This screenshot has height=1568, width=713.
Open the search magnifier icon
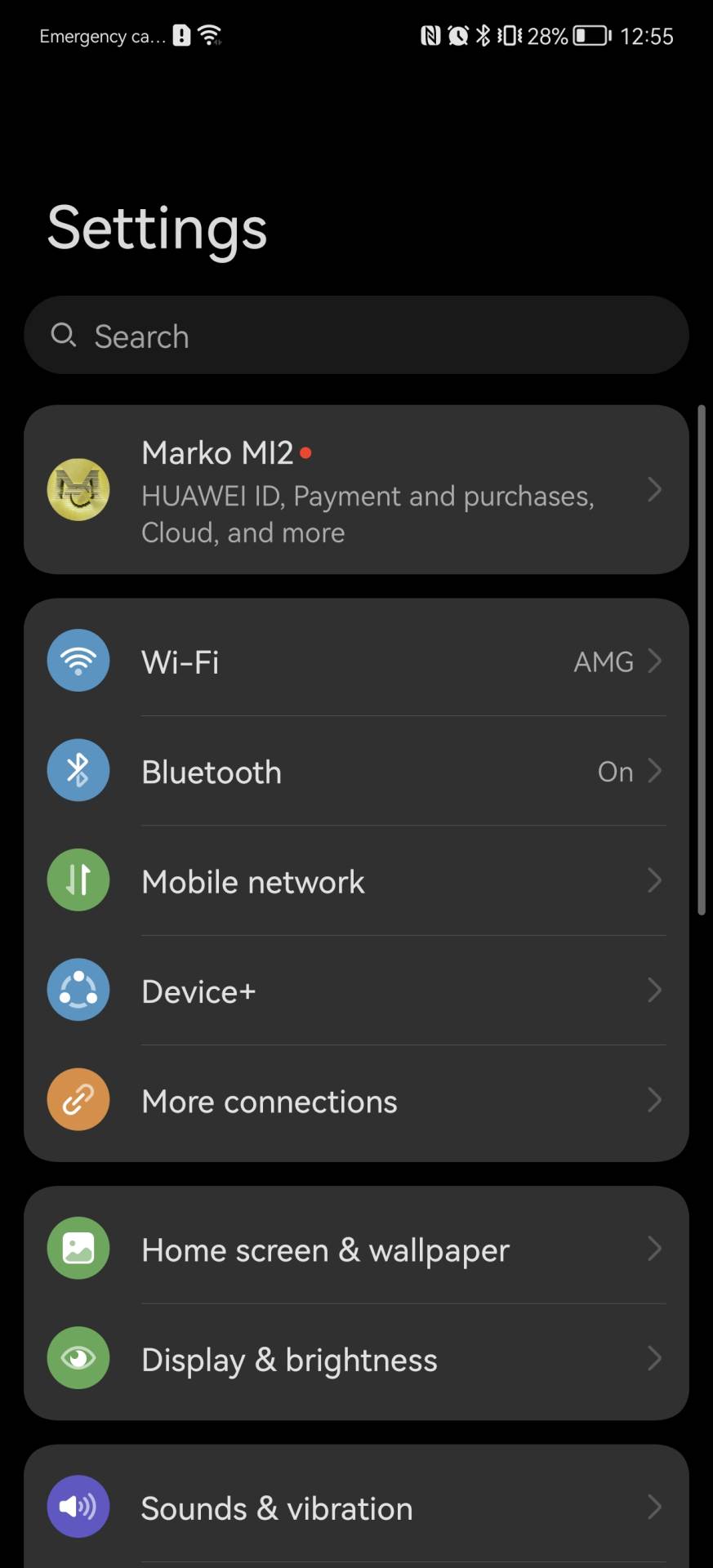(65, 335)
